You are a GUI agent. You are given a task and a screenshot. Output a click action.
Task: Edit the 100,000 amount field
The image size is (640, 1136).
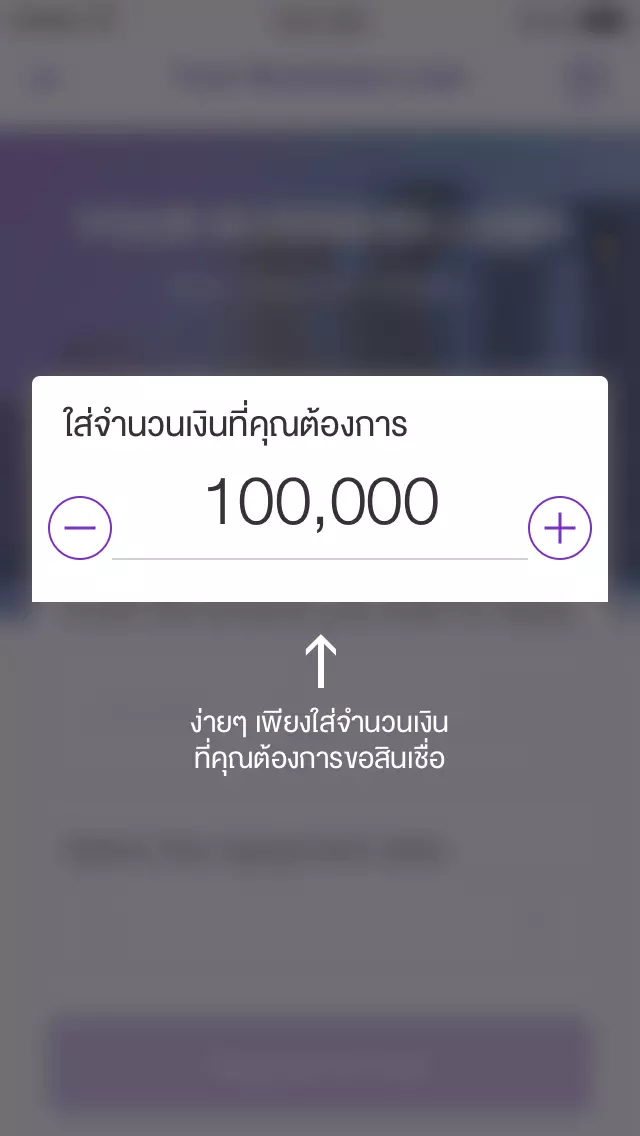coord(320,504)
